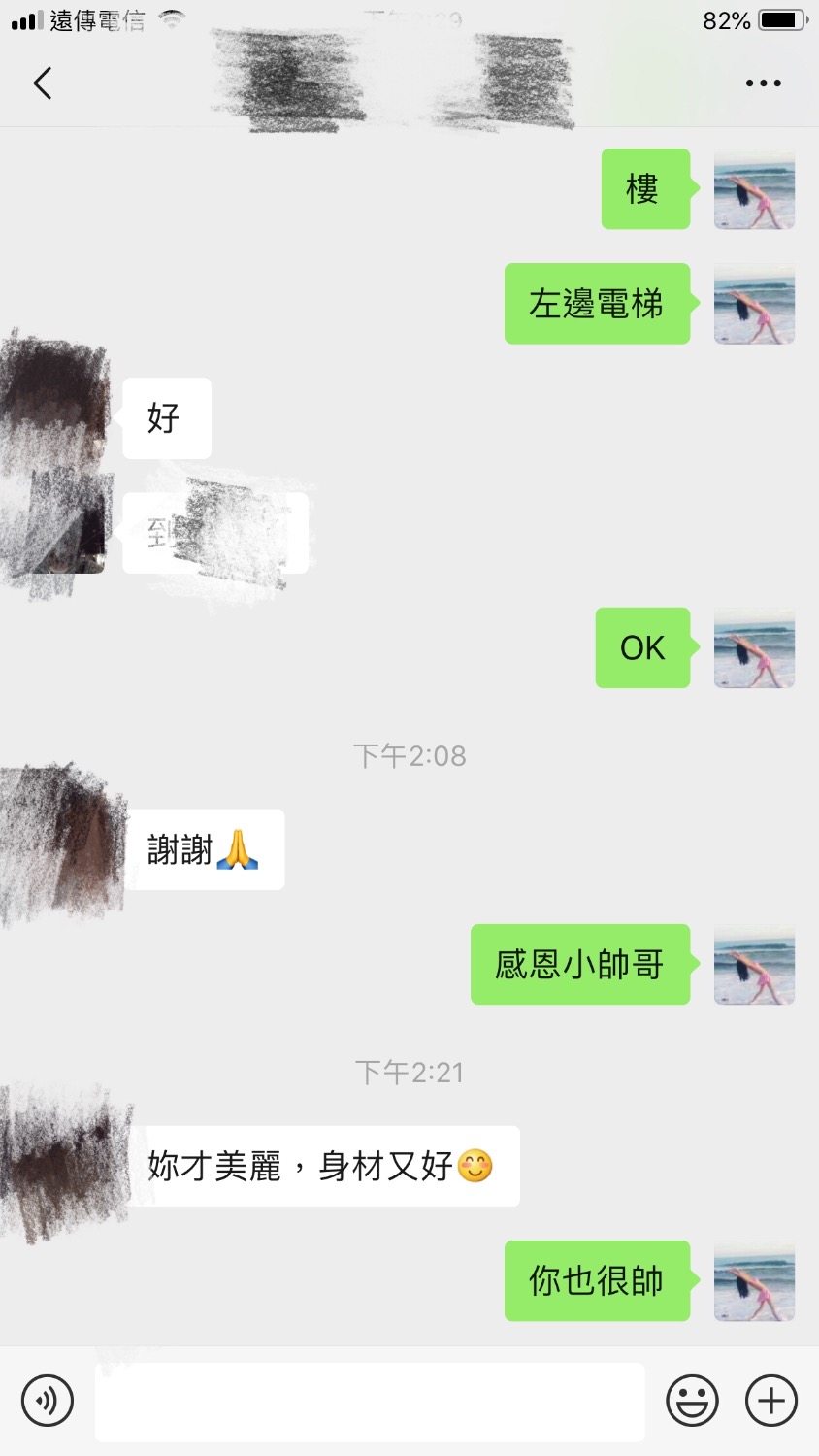This screenshot has width=819, height=1456.
Task: Tap the 你也很帥 chat bubble
Action: [x=596, y=1281]
